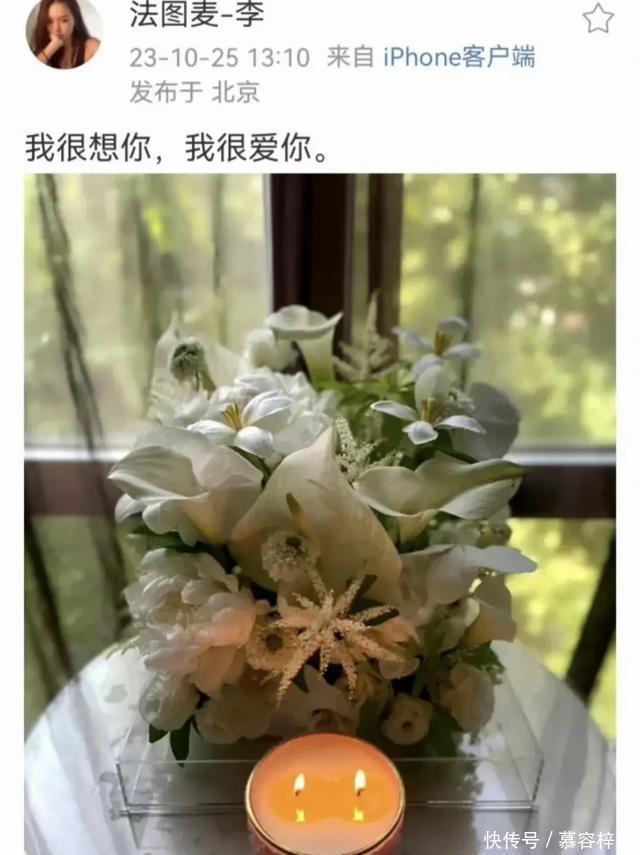View the white flower photo full screen
Viewport: 640px width, 855px height.
pyautogui.click(x=320, y=514)
